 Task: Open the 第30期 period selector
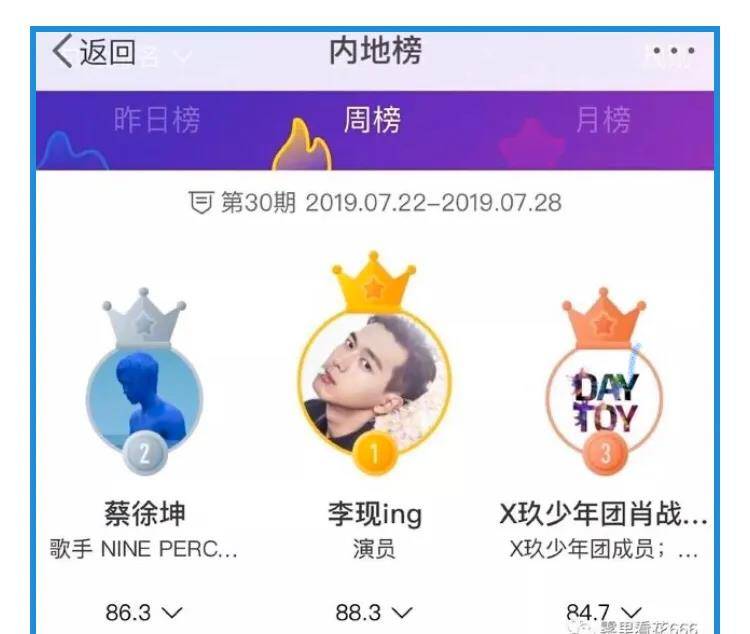(375, 203)
